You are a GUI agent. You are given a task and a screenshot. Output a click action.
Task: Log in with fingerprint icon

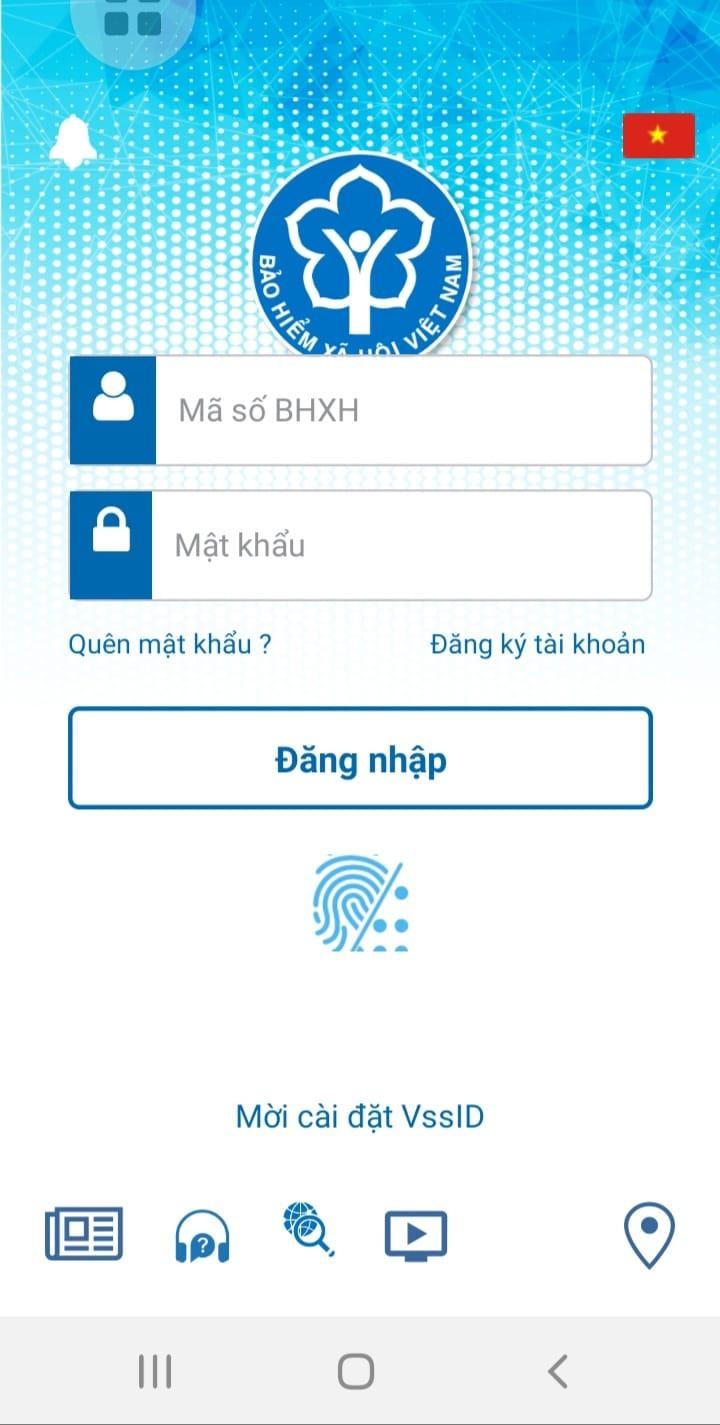pyautogui.click(x=360, y=901)
